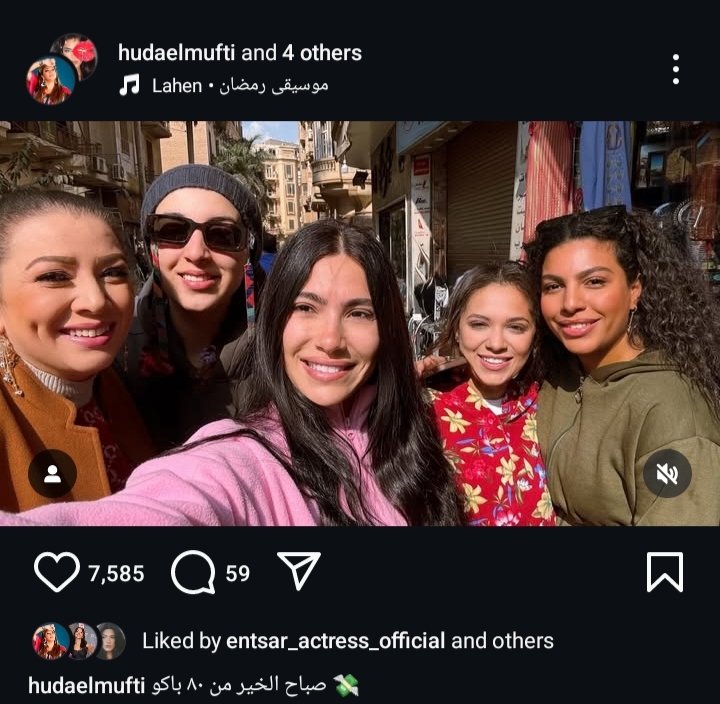This screenshot has height=704, width=720.
Task: Open the post's three-dot options menu
Action: (676, 69)
